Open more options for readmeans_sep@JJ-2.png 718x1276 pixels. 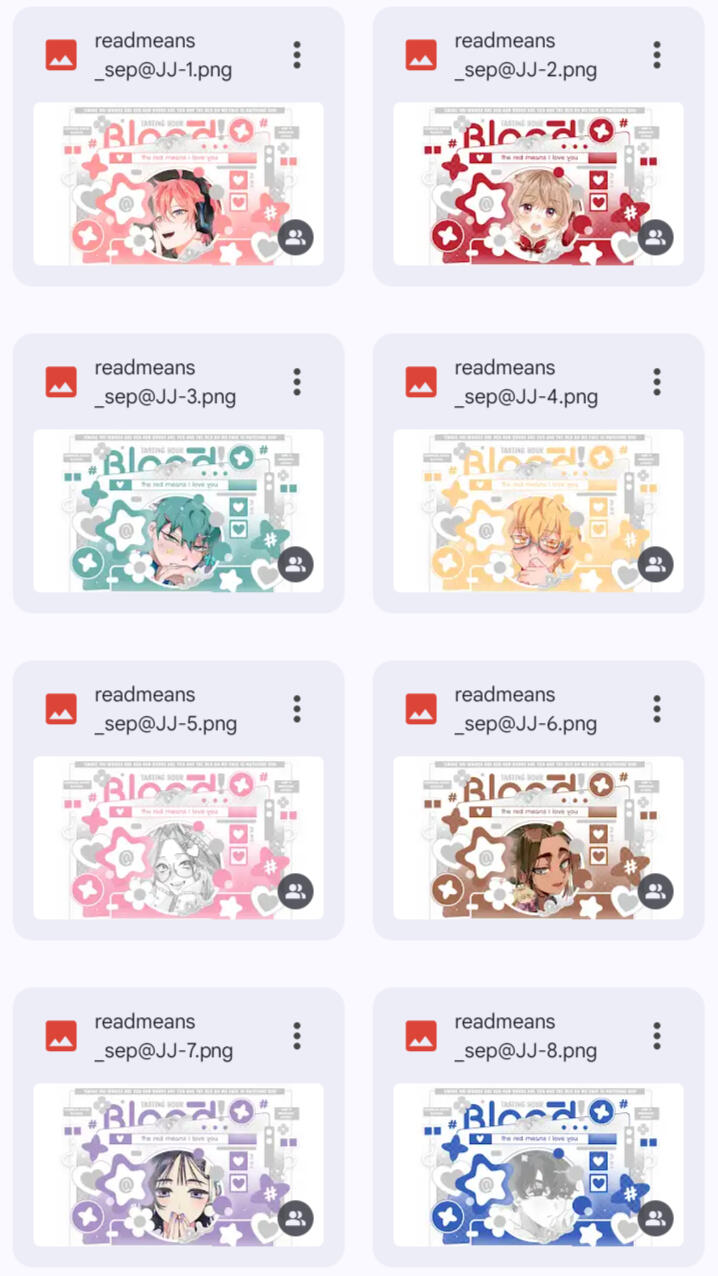point(657,55)
